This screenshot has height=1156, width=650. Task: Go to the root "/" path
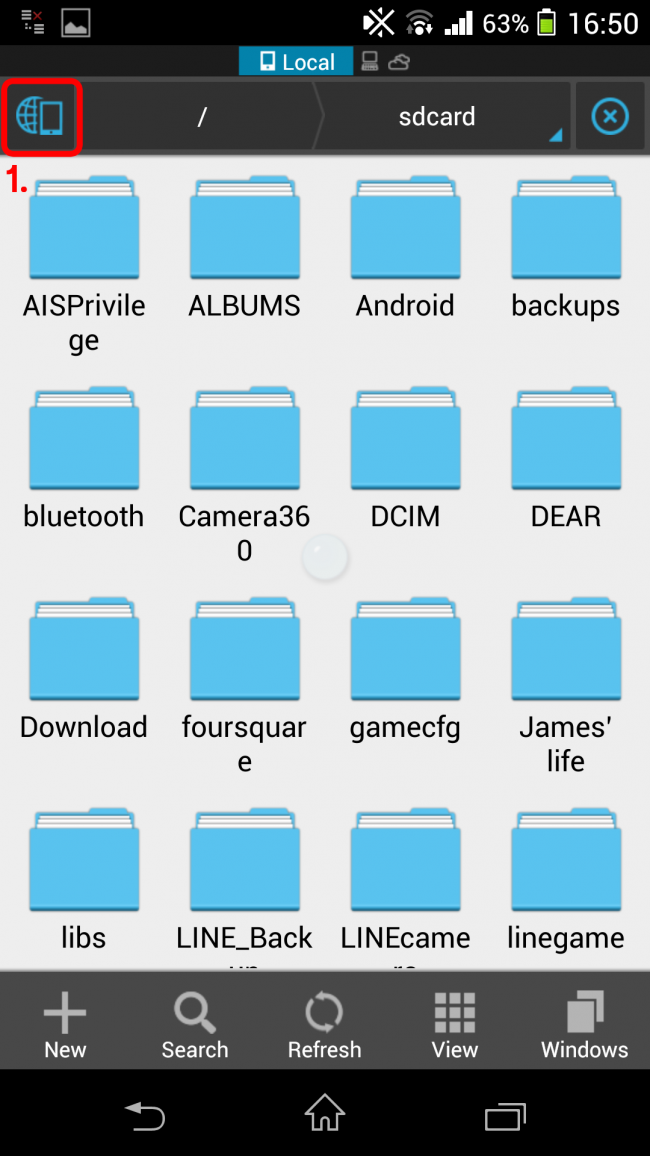201,117
